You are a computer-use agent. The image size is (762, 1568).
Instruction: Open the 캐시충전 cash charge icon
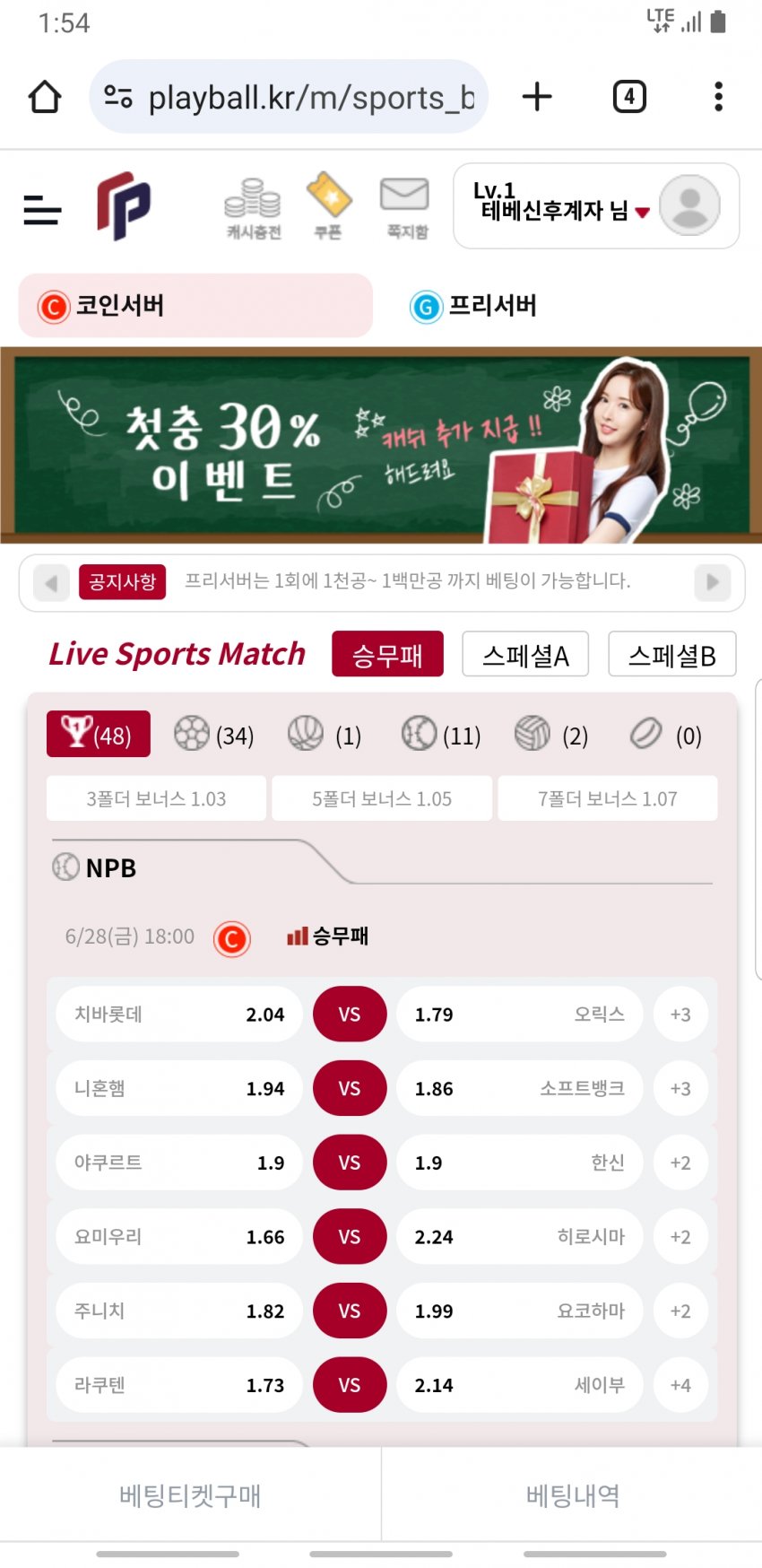(253, 208)
